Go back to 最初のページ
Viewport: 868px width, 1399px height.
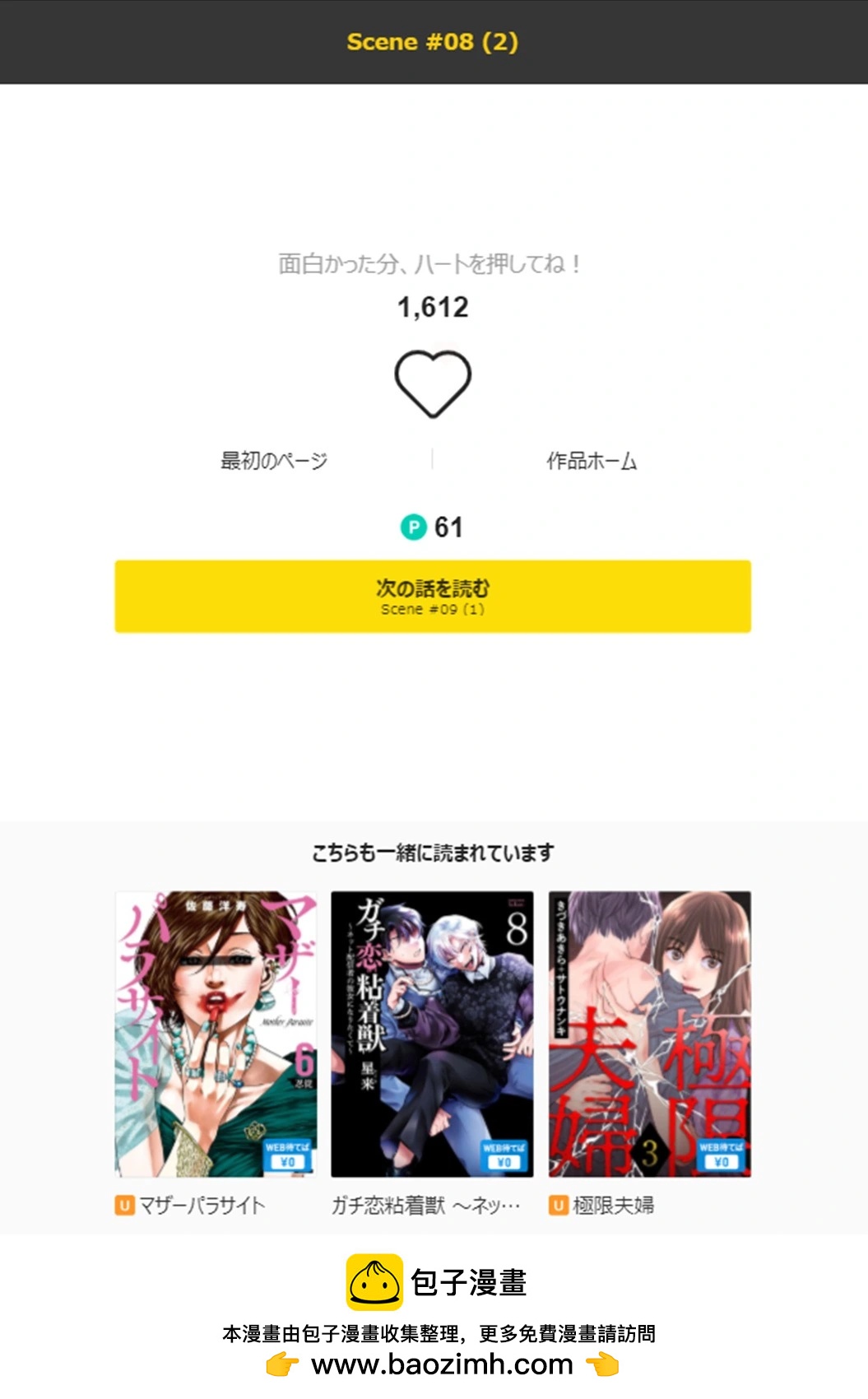coord(273,460)
